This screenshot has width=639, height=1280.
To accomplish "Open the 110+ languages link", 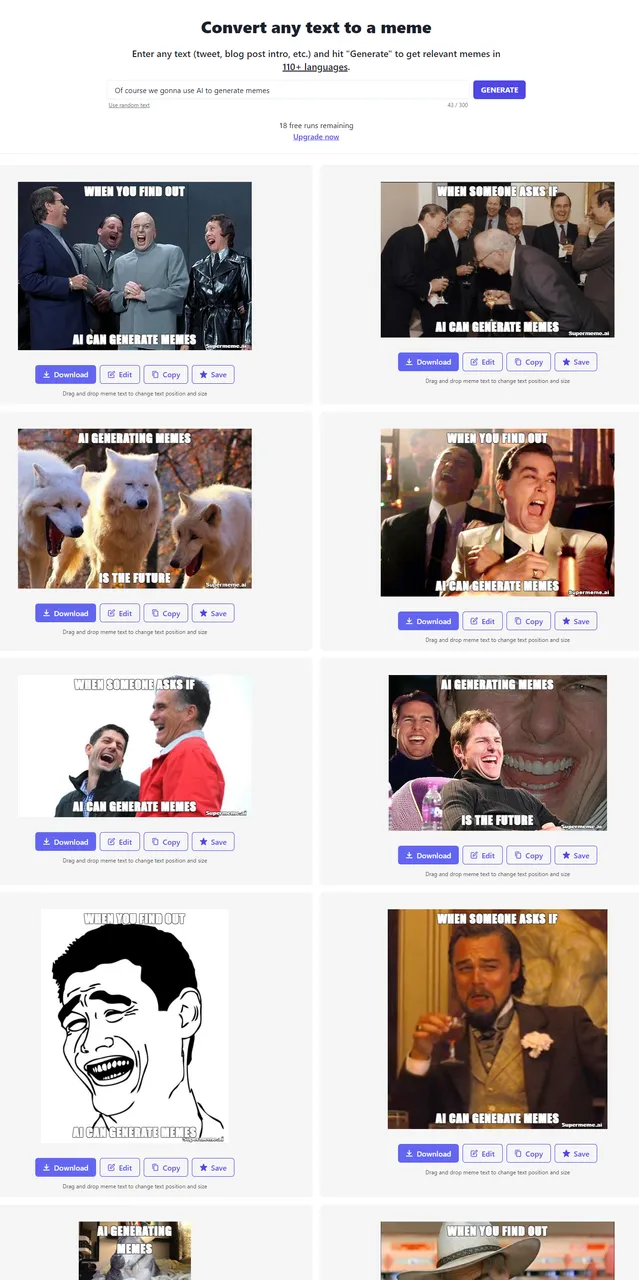I will tap(315, 67).
